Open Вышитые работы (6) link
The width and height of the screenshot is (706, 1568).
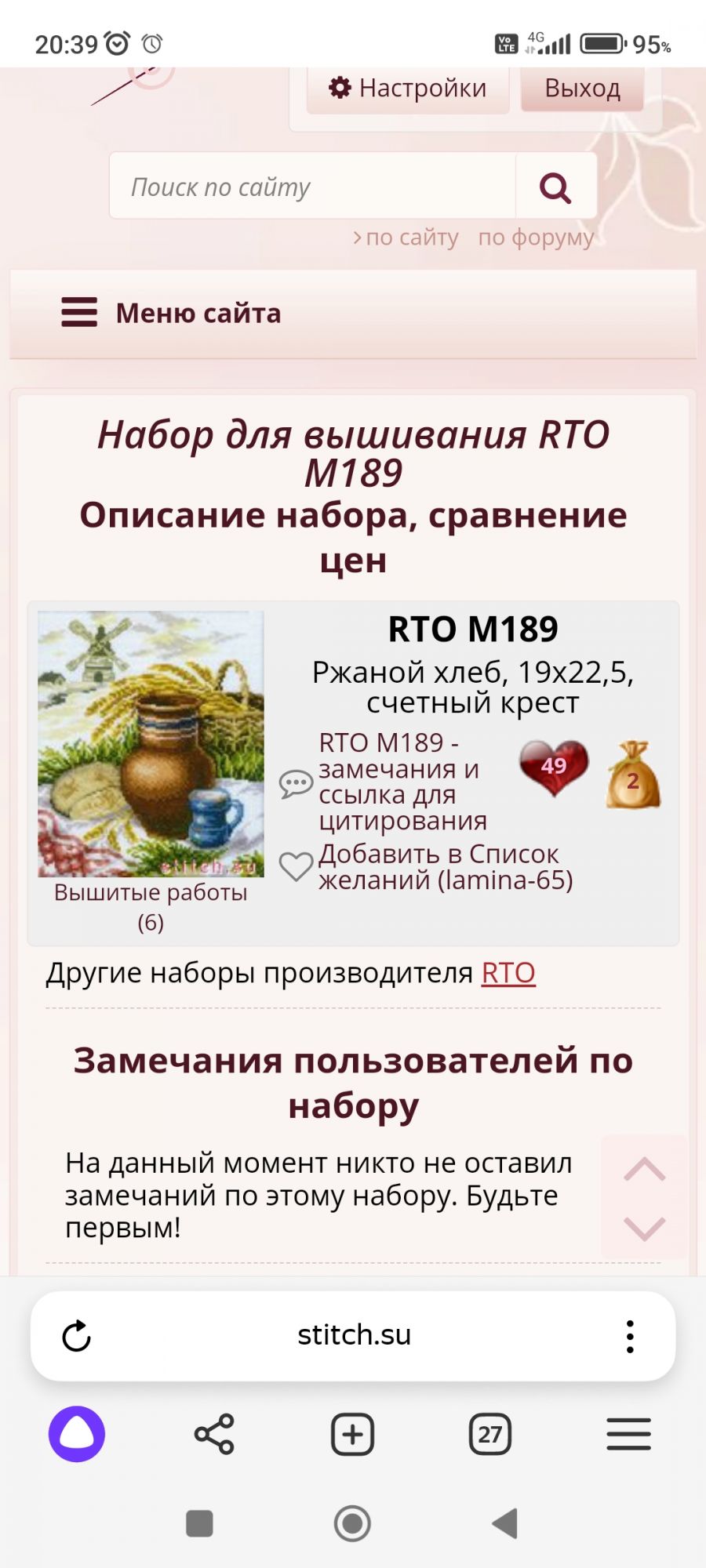pyautogui.click(x=151, y=906)
